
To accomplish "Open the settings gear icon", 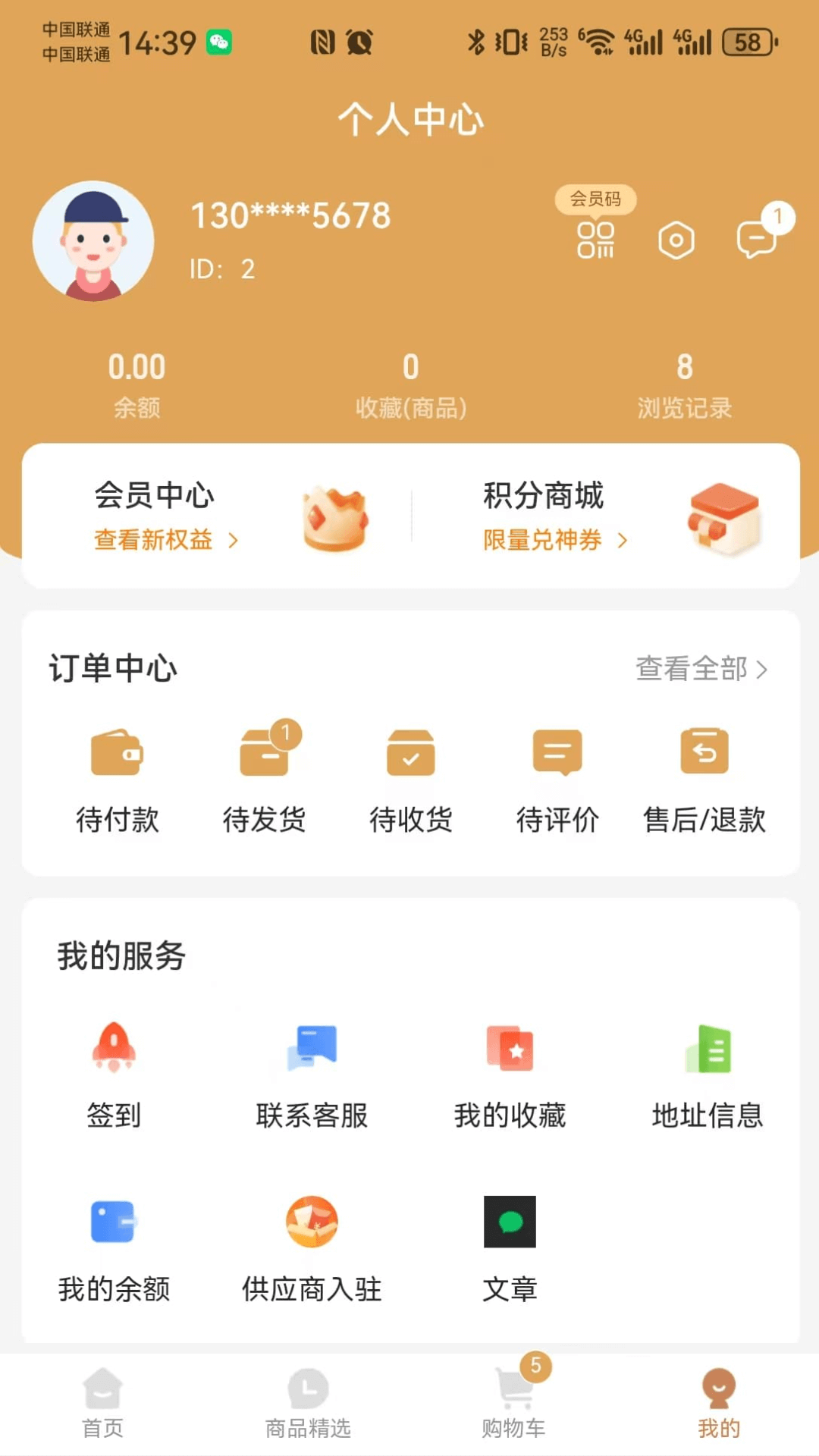I will pos(676,239).
